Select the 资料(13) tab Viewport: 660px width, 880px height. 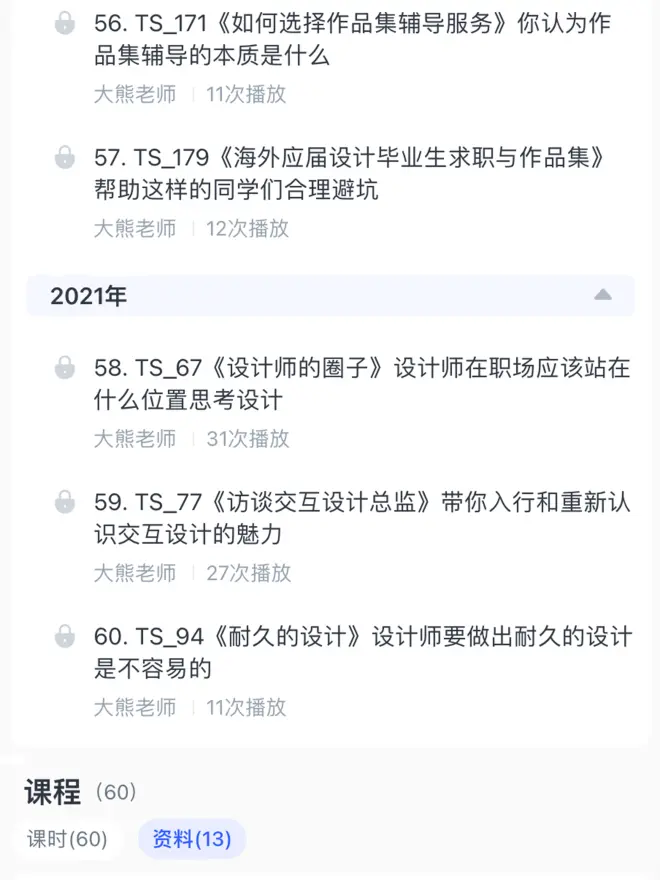click(192, 839)
